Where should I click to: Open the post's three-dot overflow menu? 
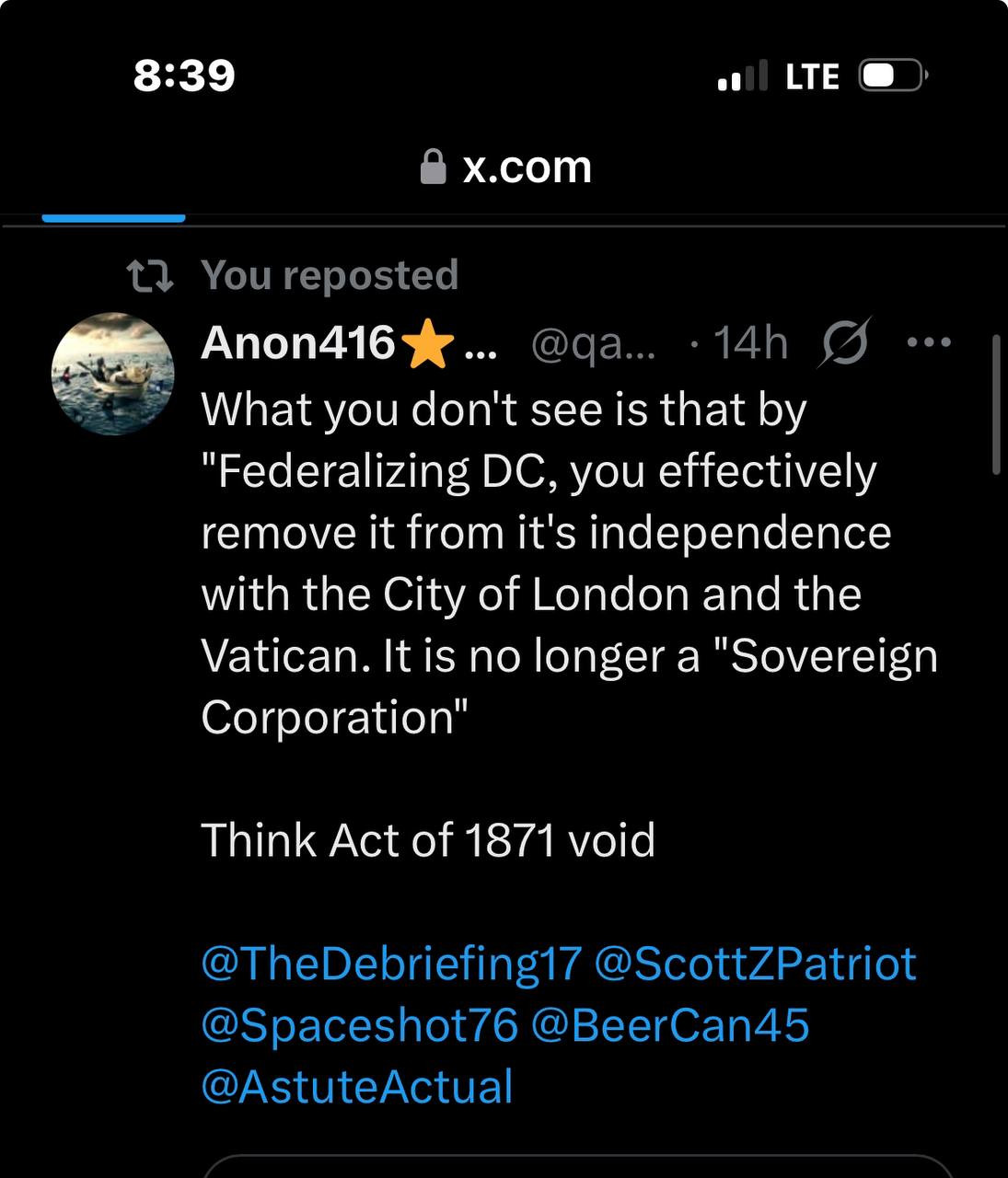(928, 343)
